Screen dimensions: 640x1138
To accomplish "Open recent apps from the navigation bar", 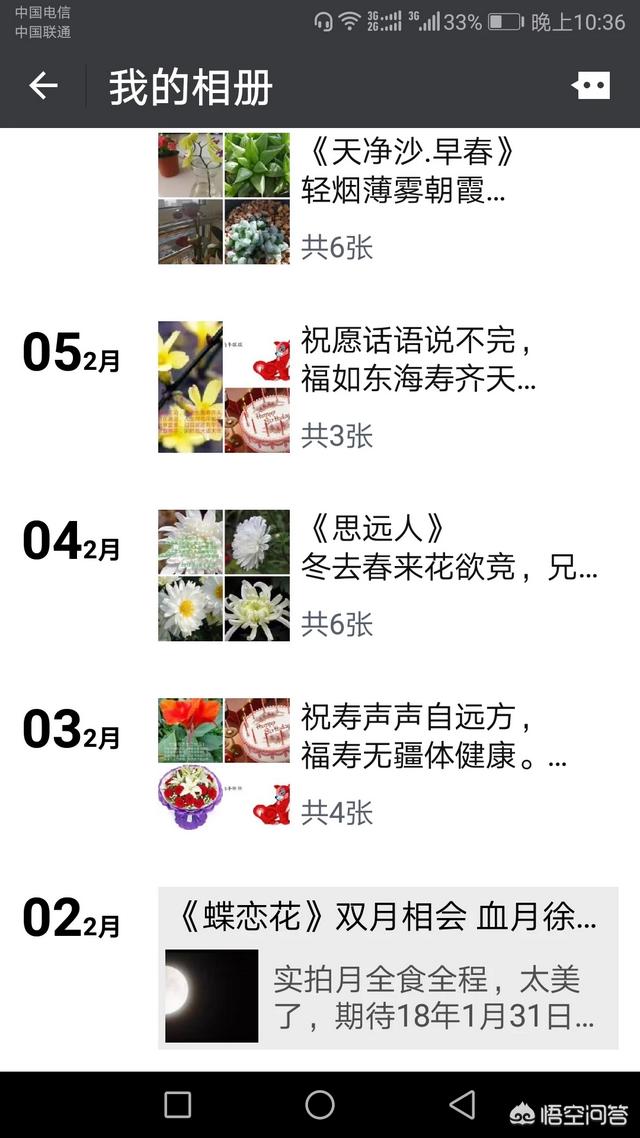I will point(178,1105).
